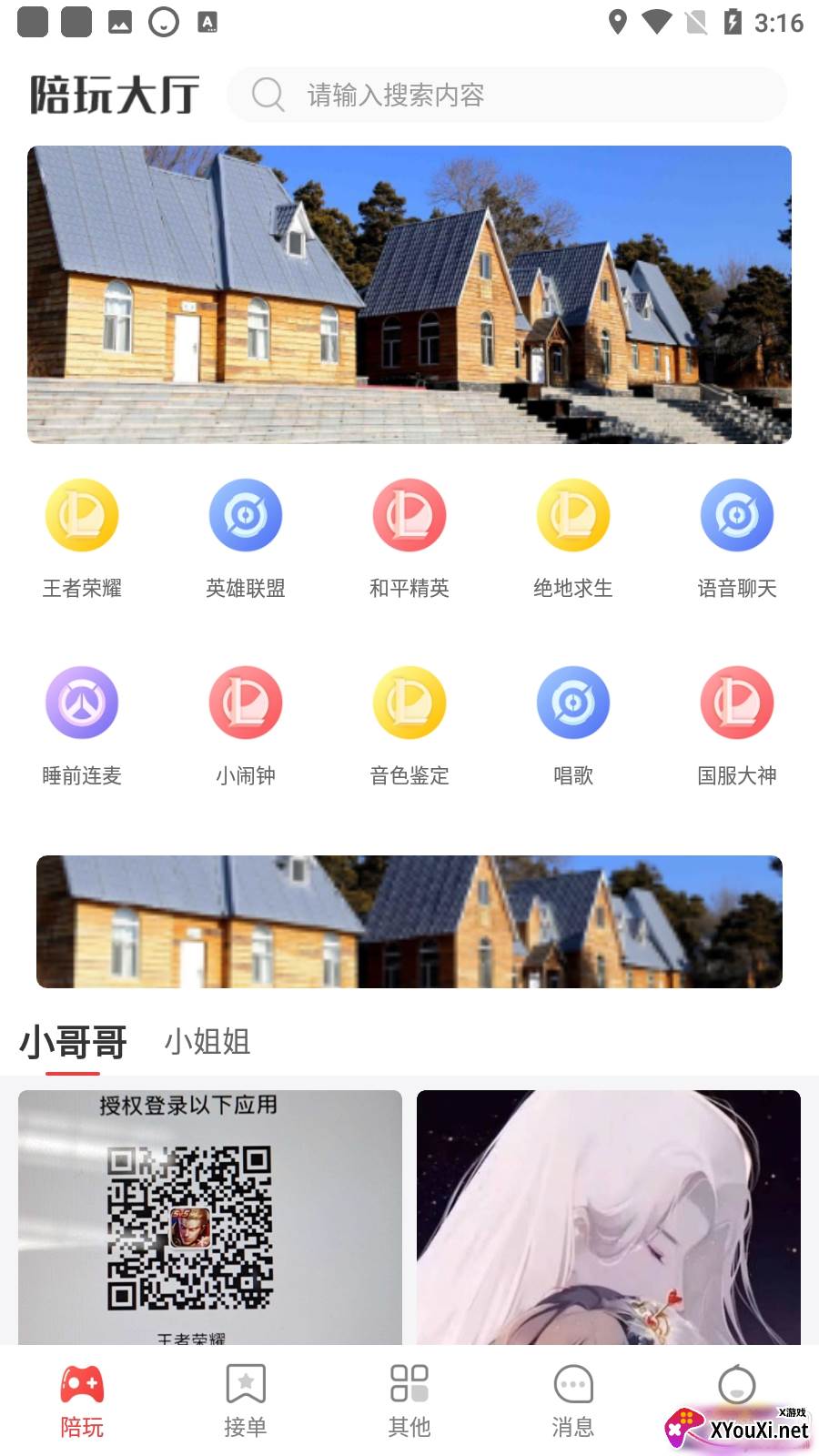Tap the search box in the header

[506, 95]
